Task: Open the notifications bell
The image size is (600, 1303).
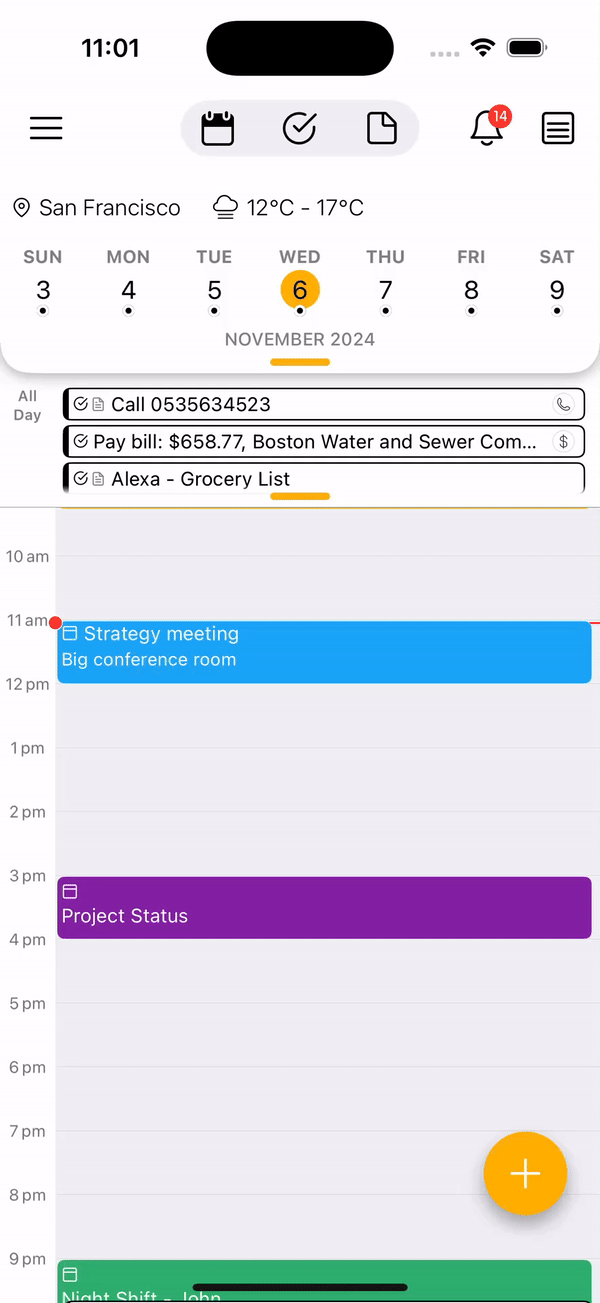Action: click(487, 128)
